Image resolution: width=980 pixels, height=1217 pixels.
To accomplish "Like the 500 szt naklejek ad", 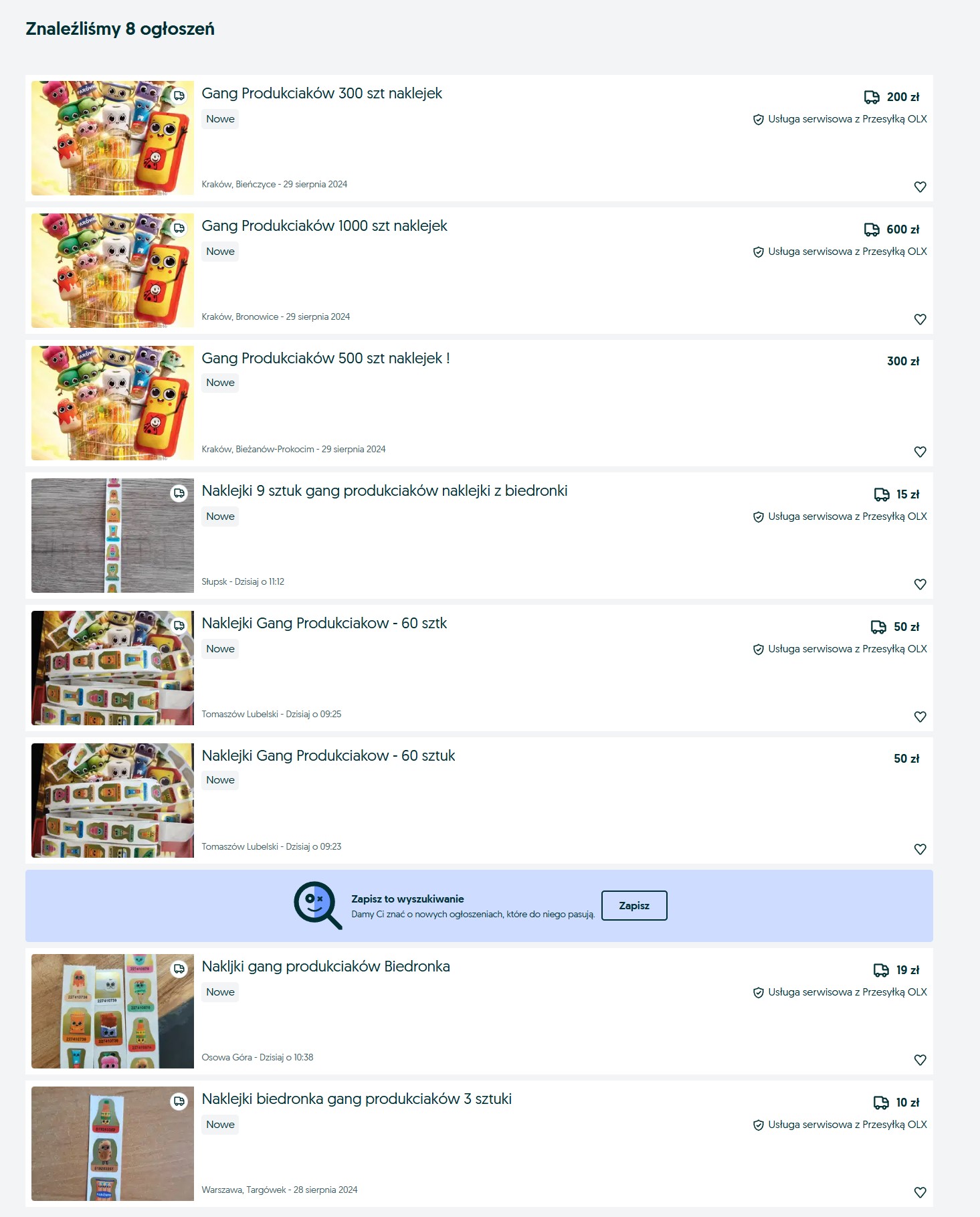I will tap(920, 452).
